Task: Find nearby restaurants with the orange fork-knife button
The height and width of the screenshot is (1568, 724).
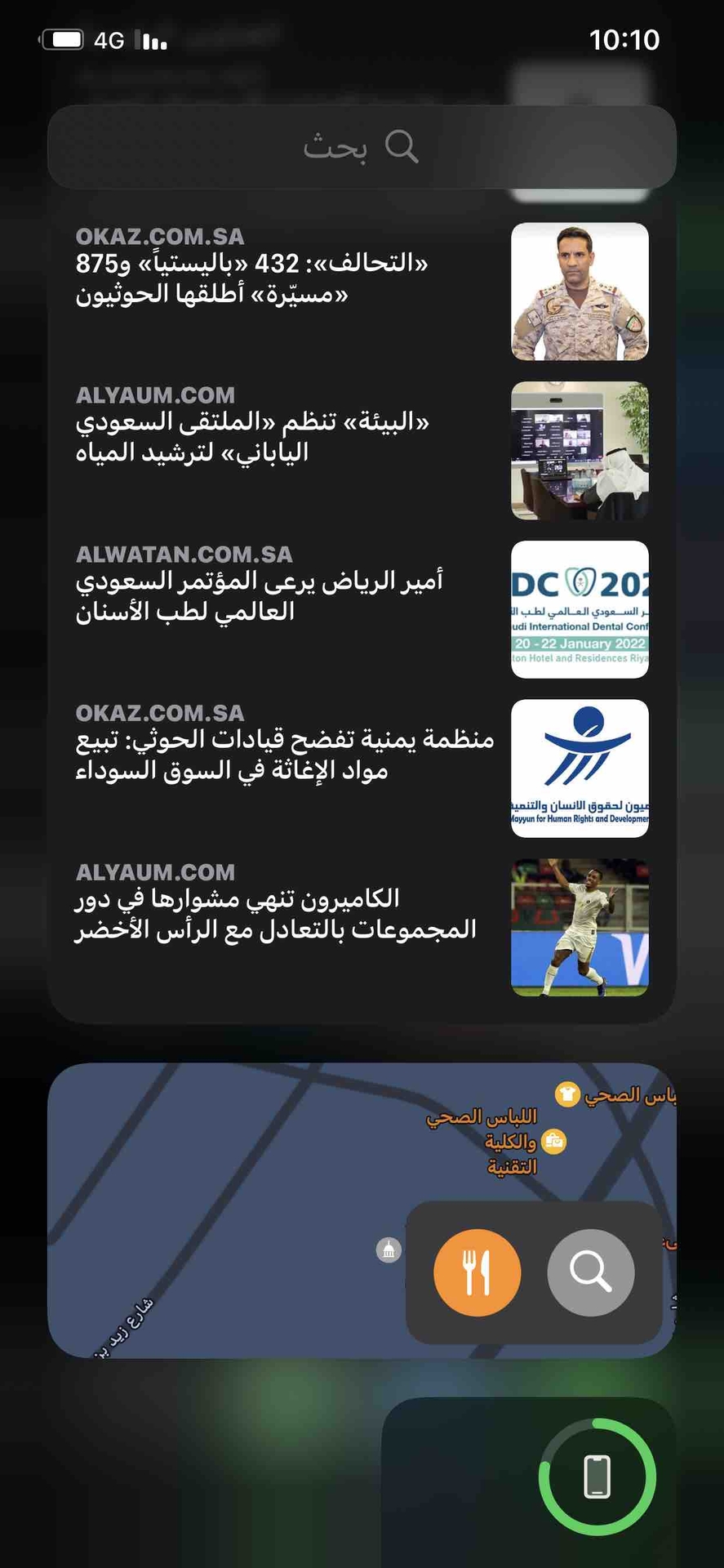Action: tap(477, 1272)
